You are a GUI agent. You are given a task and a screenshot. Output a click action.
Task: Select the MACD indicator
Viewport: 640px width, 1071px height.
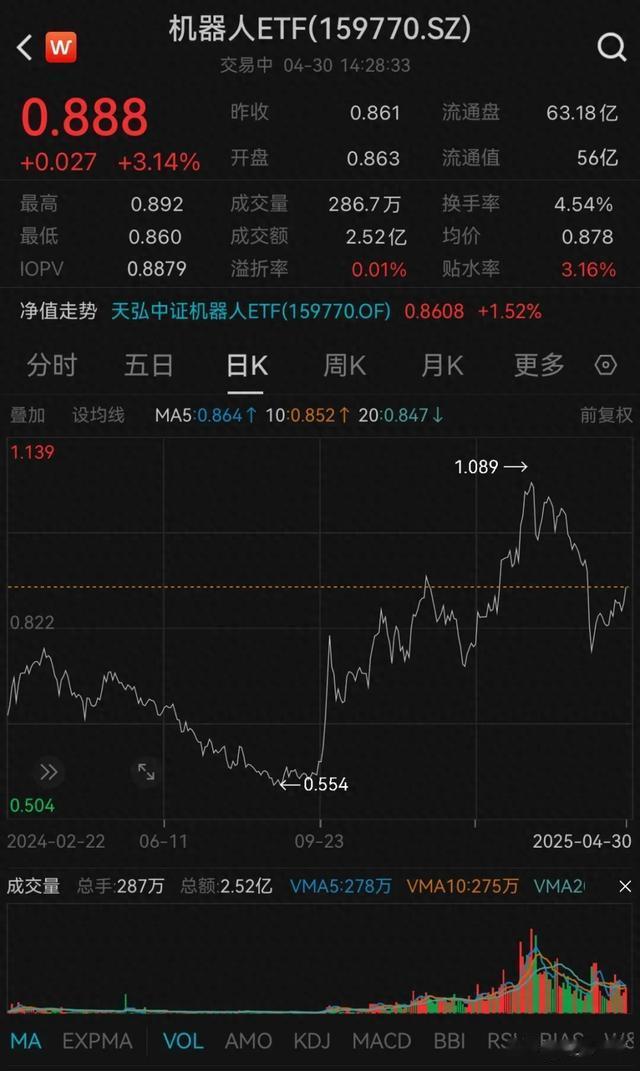[381, 1041]
